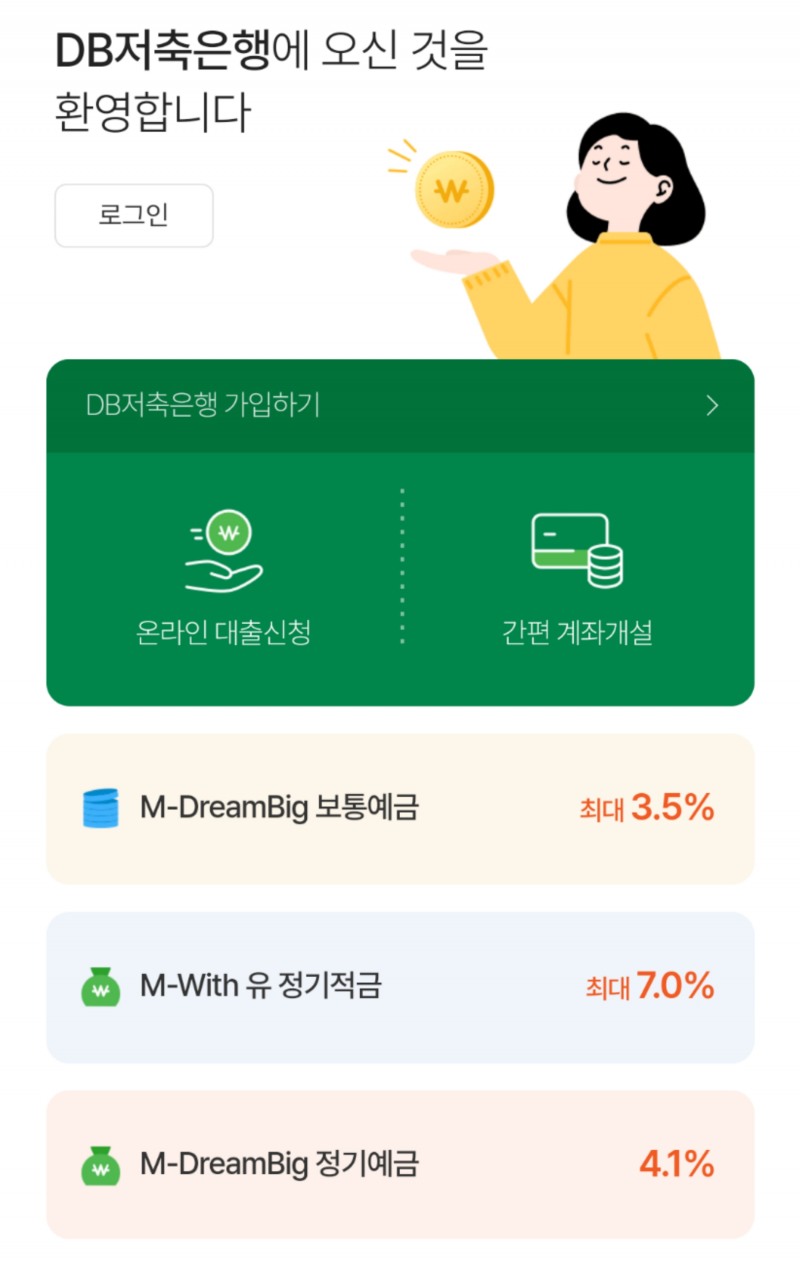Open M-DreamBig 정기예금 card

(400, 1164)
